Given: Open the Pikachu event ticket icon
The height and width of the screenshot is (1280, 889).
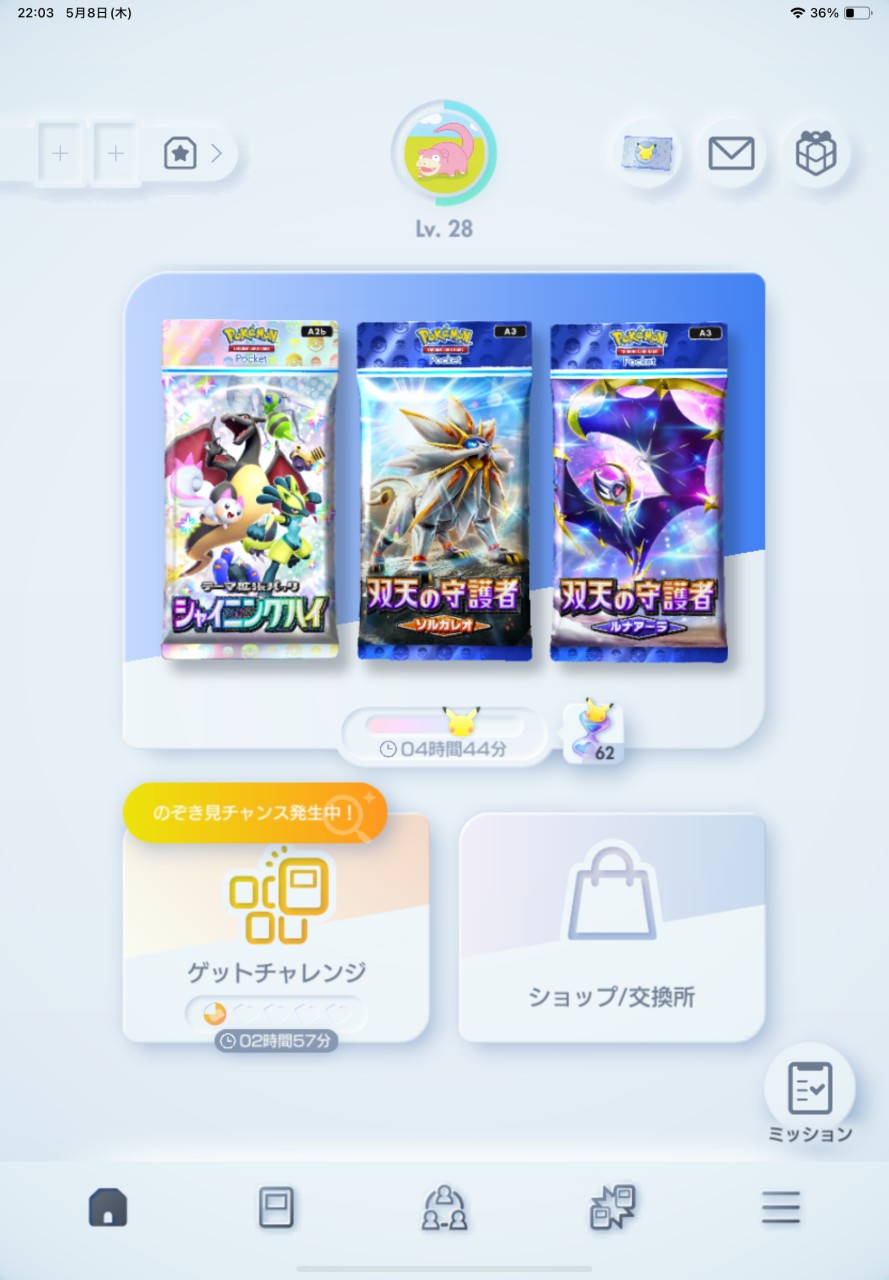Looking at the screenshot, I should point(647,153).
